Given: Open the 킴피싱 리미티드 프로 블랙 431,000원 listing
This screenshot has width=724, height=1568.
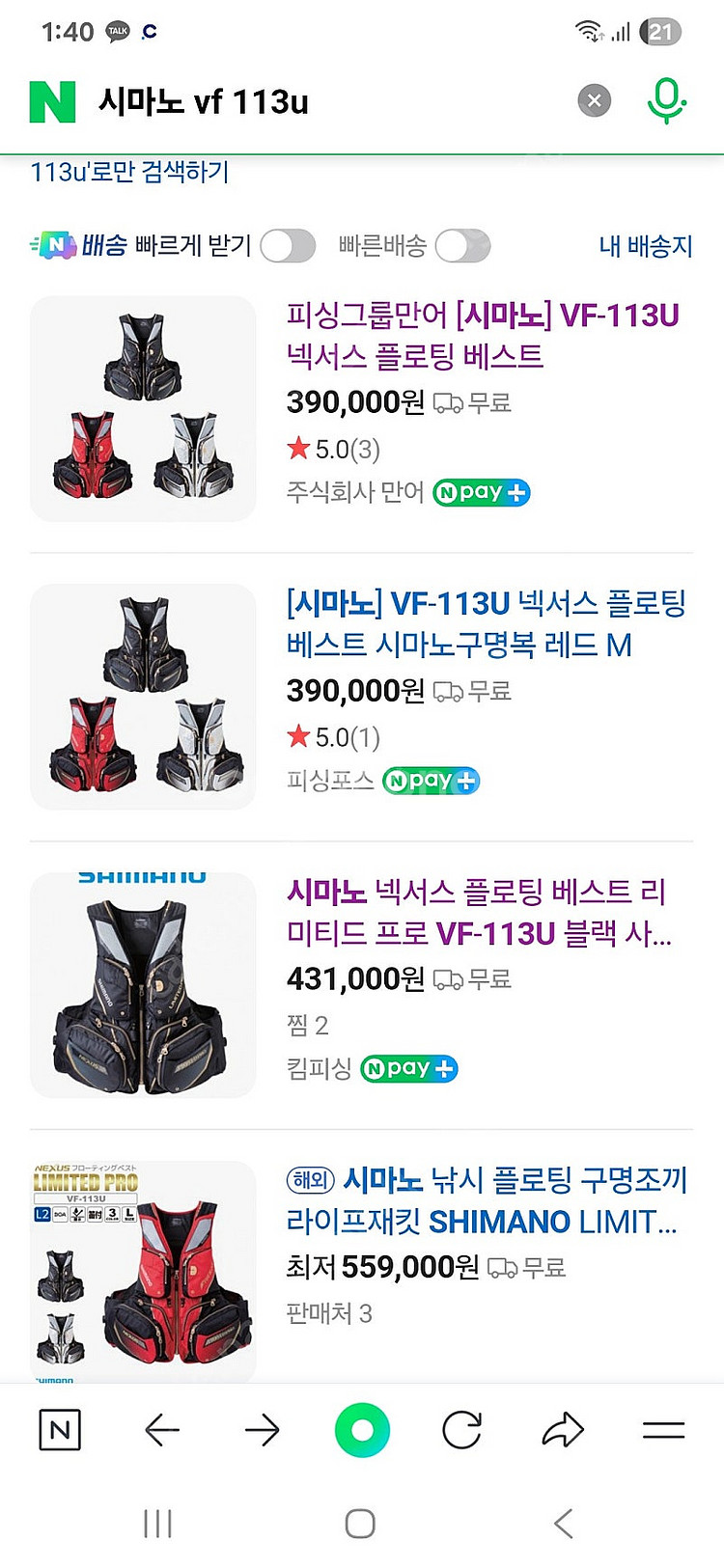Looking at the screenshot, I should (478, 912).
